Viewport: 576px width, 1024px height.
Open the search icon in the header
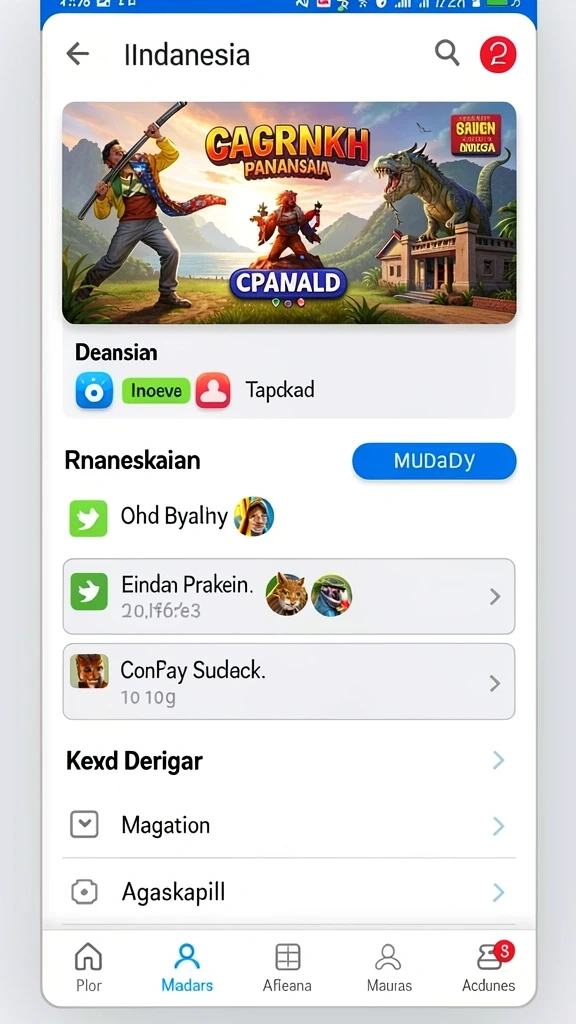click(x=447, y=52)
